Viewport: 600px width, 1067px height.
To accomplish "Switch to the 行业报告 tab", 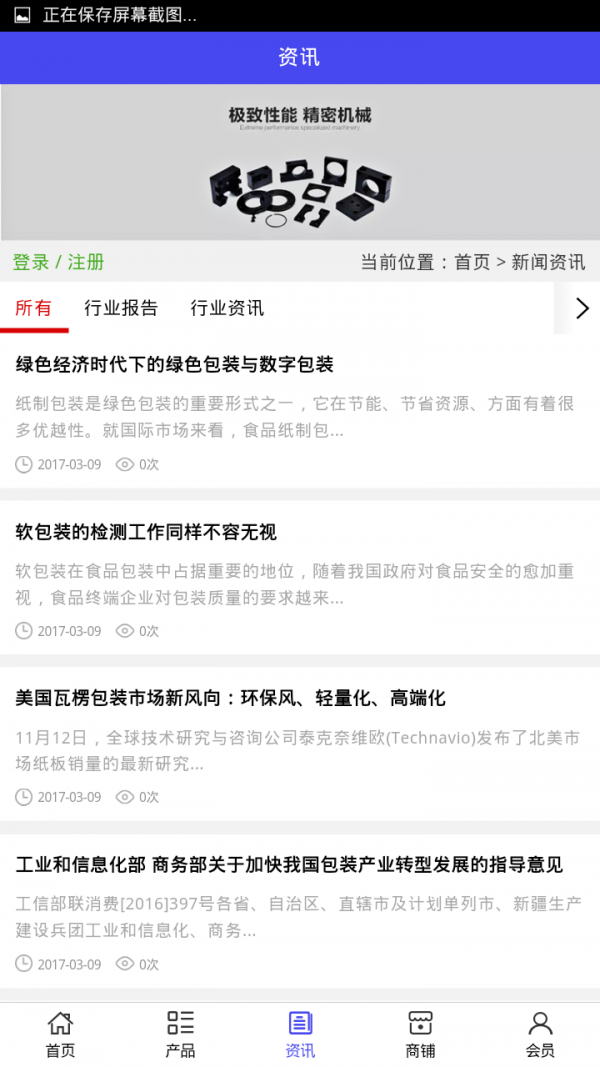I will (x=121, y=308).
